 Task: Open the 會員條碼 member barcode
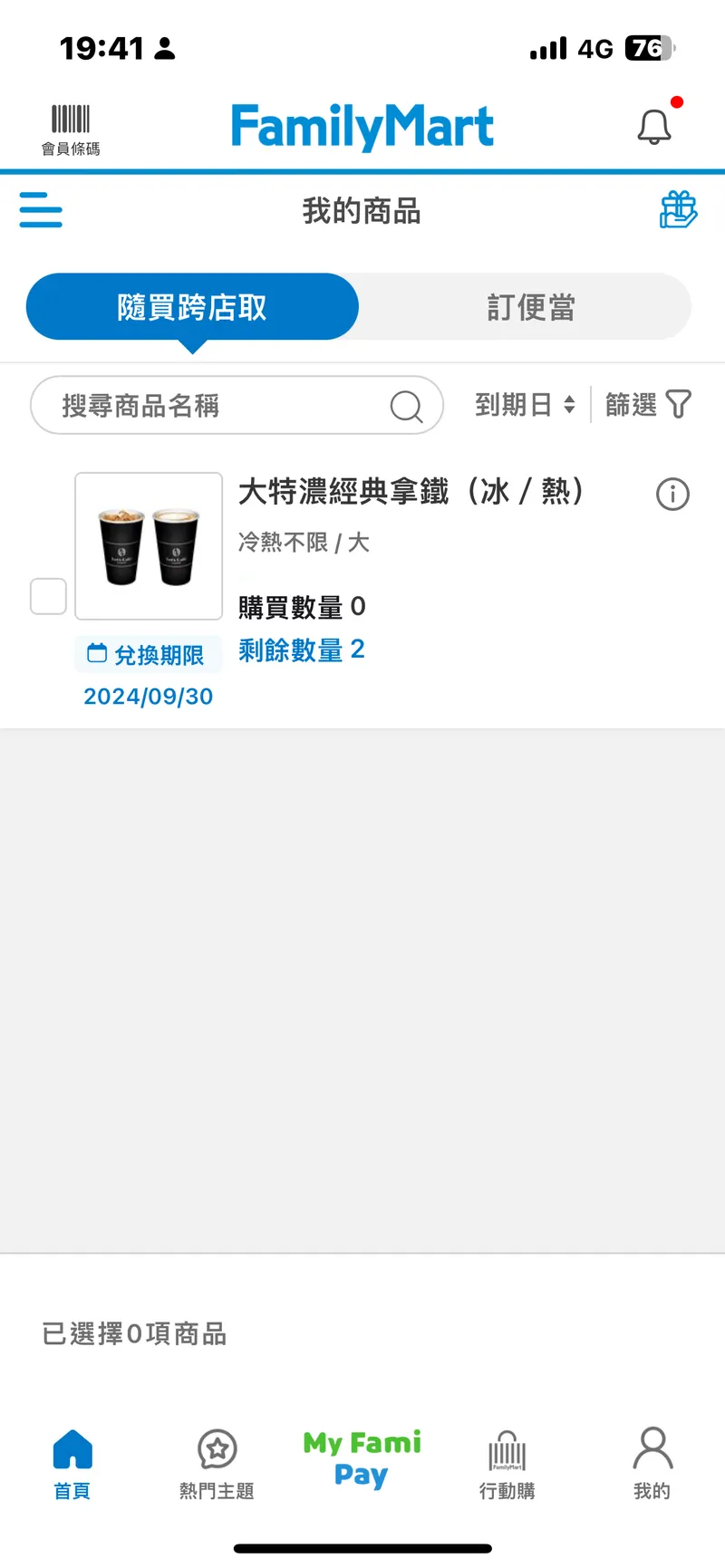(71, 129)
